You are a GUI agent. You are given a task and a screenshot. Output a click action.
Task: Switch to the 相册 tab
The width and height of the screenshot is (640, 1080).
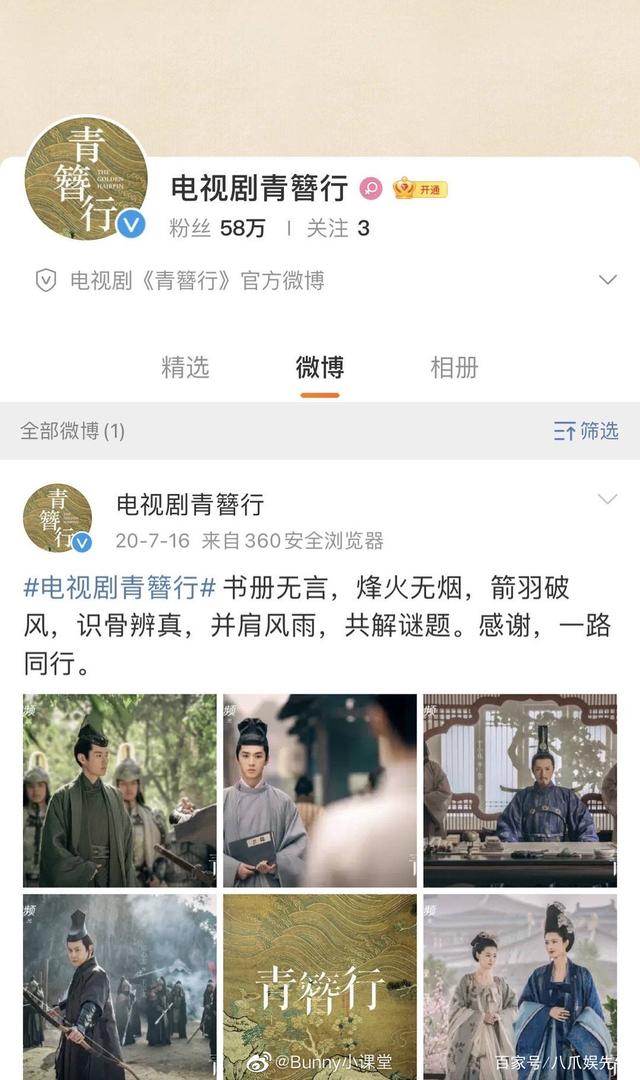click(x=454, y=367)
